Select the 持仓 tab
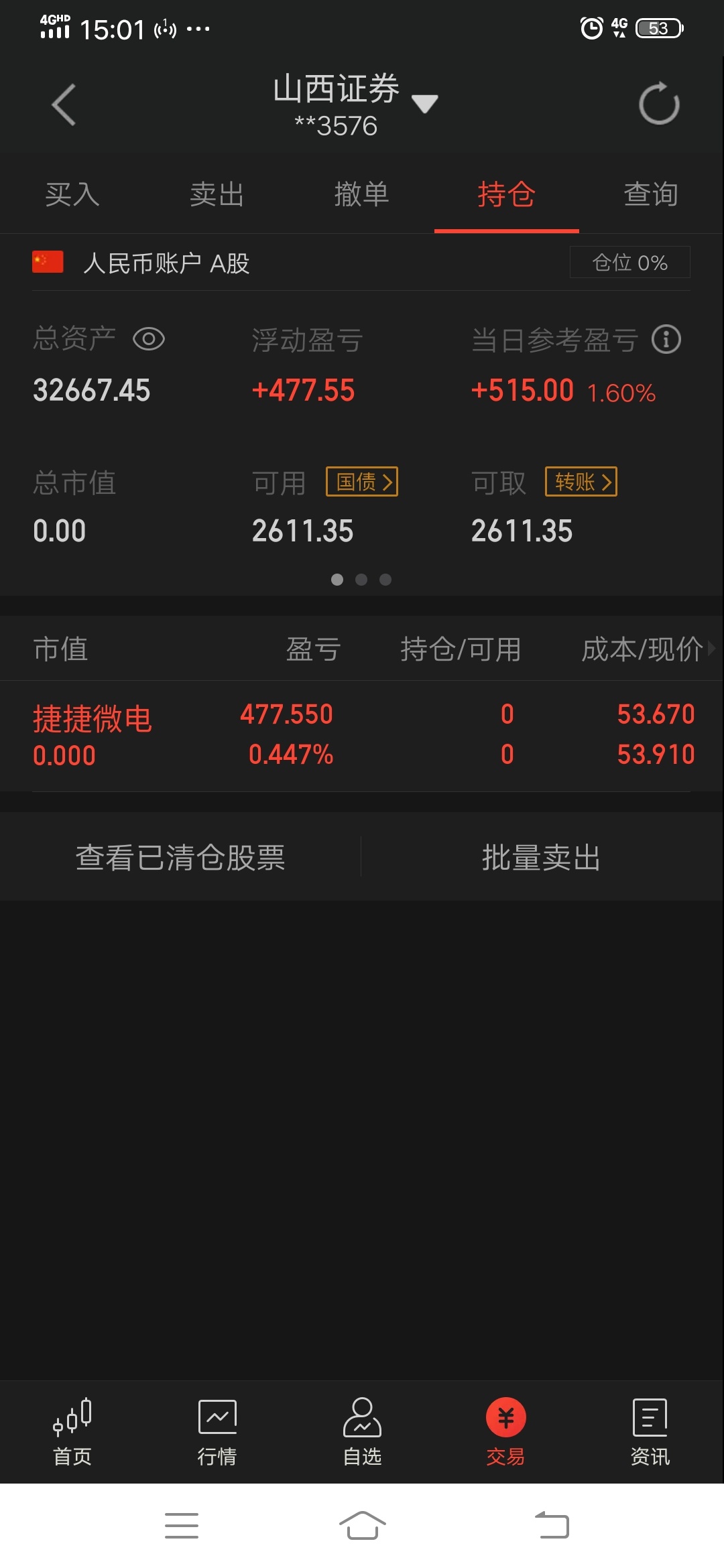The image size is (724, 1568). (506, 194)
